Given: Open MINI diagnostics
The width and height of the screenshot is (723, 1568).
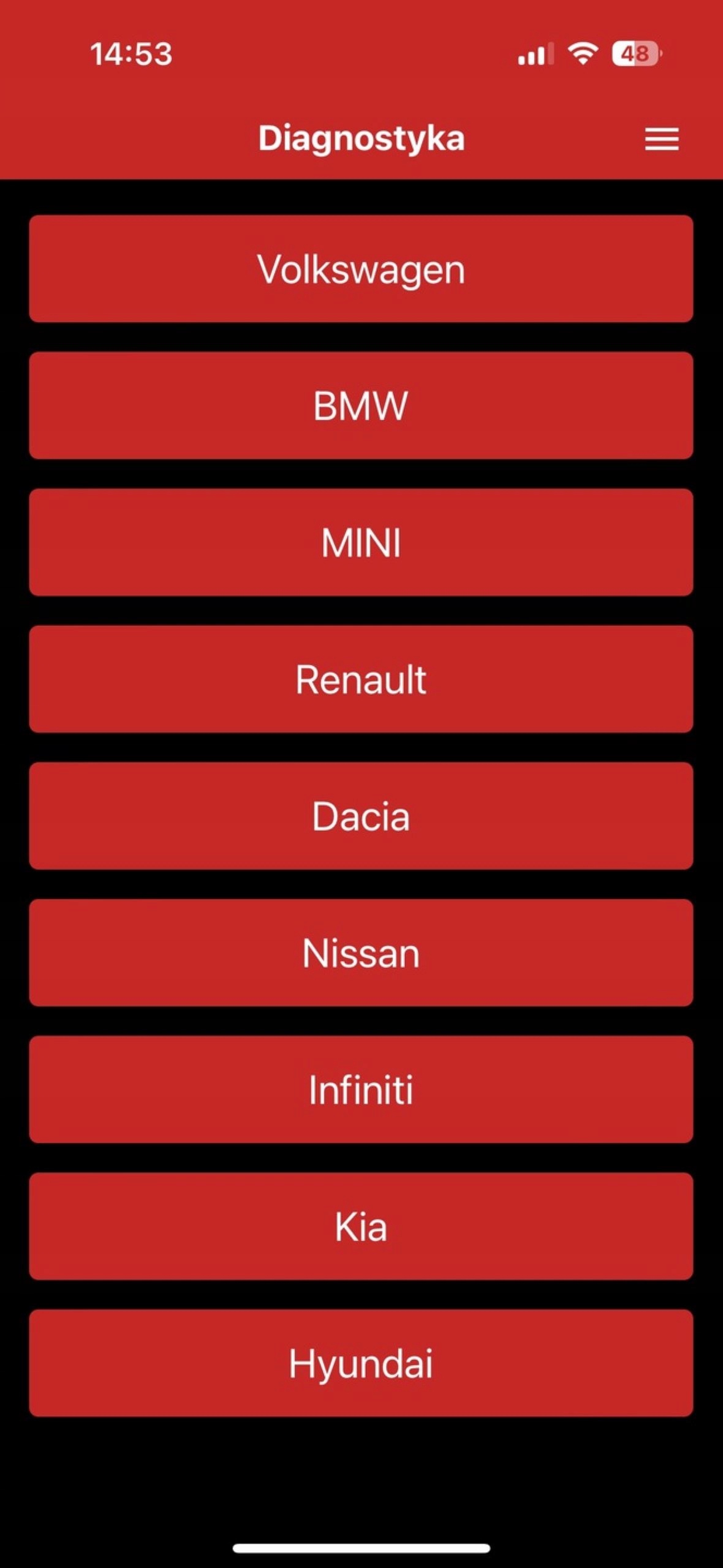Looking at the screenshot, I should (x=361, y=543).
